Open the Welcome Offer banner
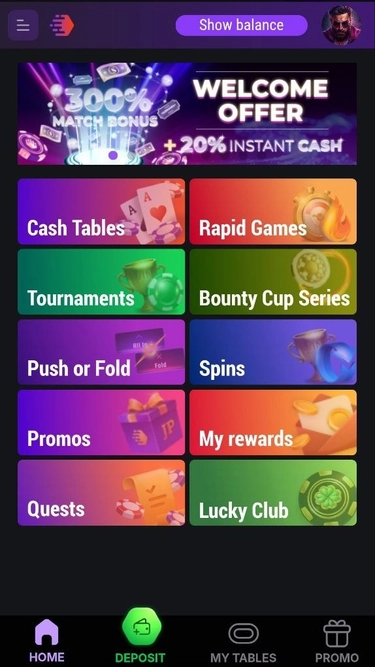375x667 pixels. [187, 114]
